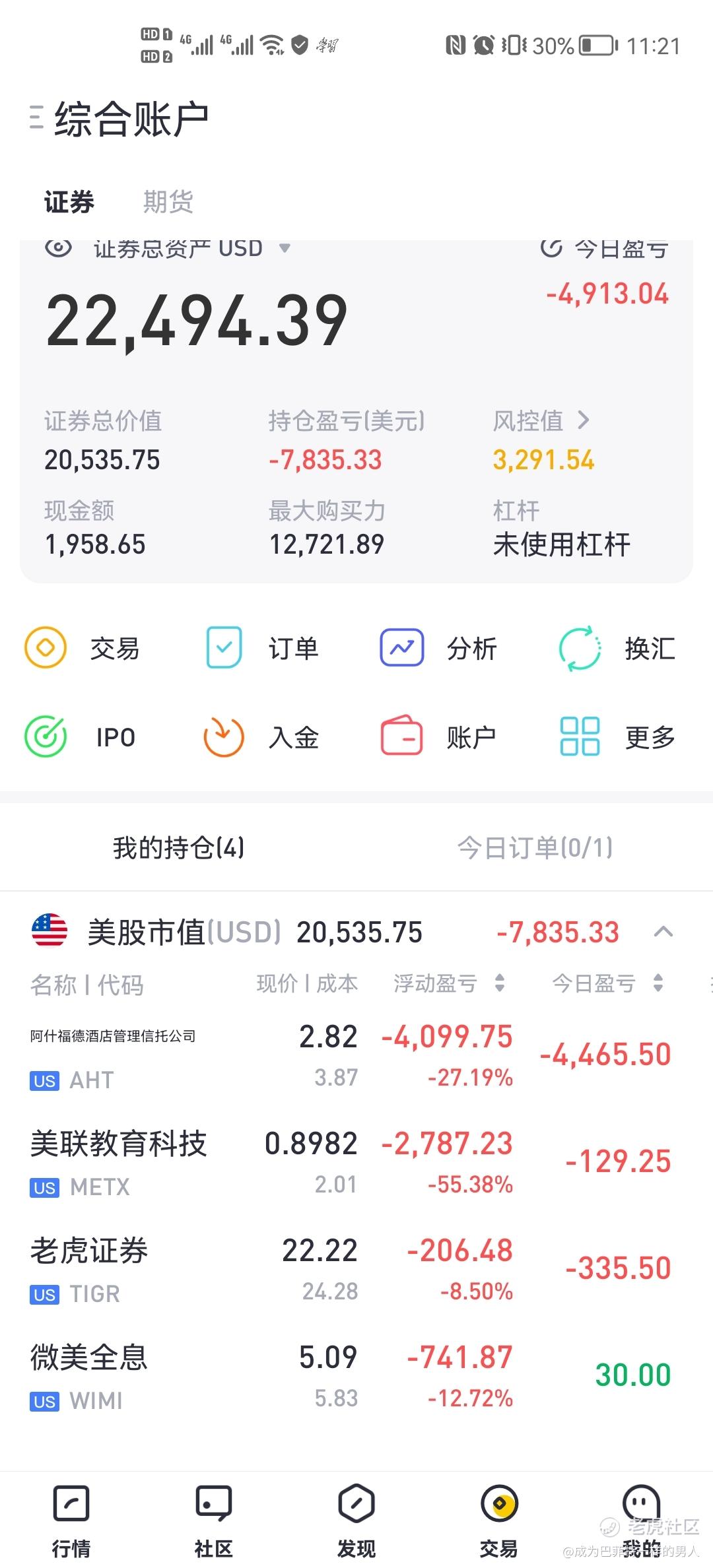
Task: Sort holdings by 浮动盈亏
Action: [x=449, y=983]
